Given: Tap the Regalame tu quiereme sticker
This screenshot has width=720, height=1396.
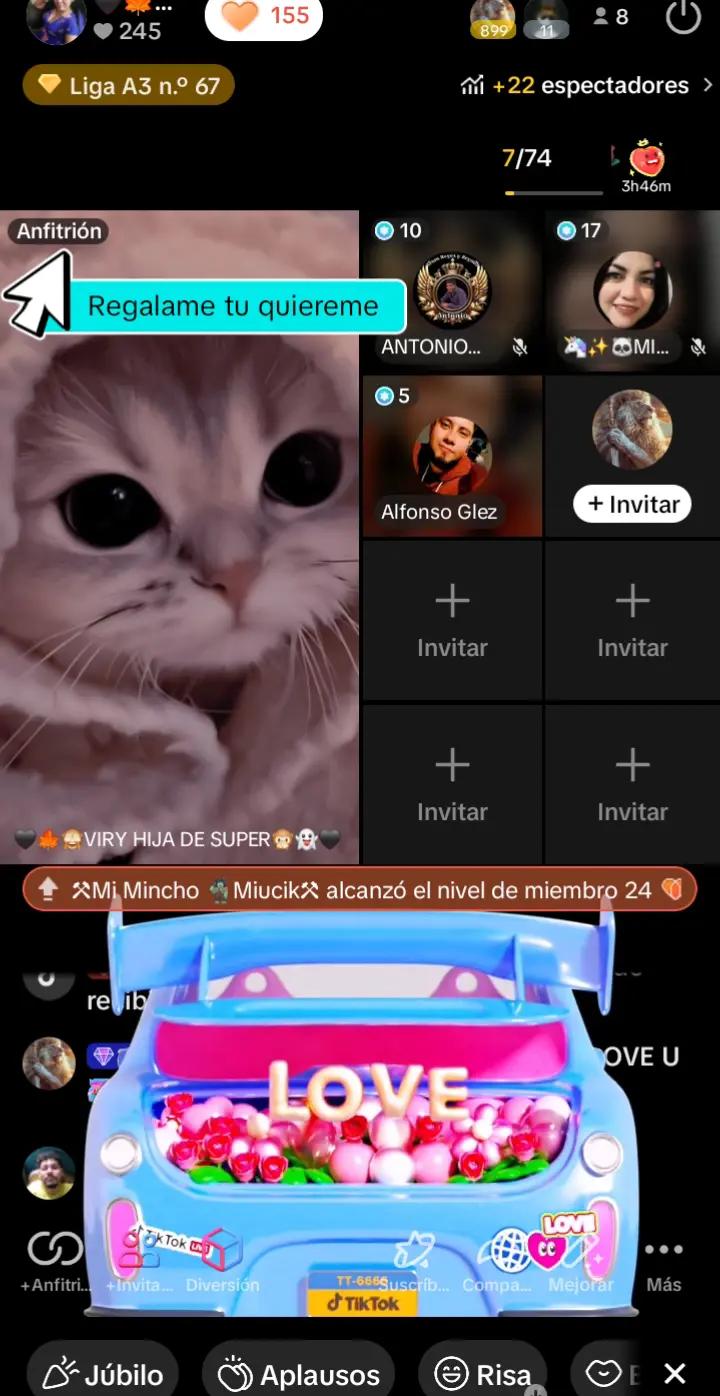Looking at the screenshot, I should [x=234, y=306].
